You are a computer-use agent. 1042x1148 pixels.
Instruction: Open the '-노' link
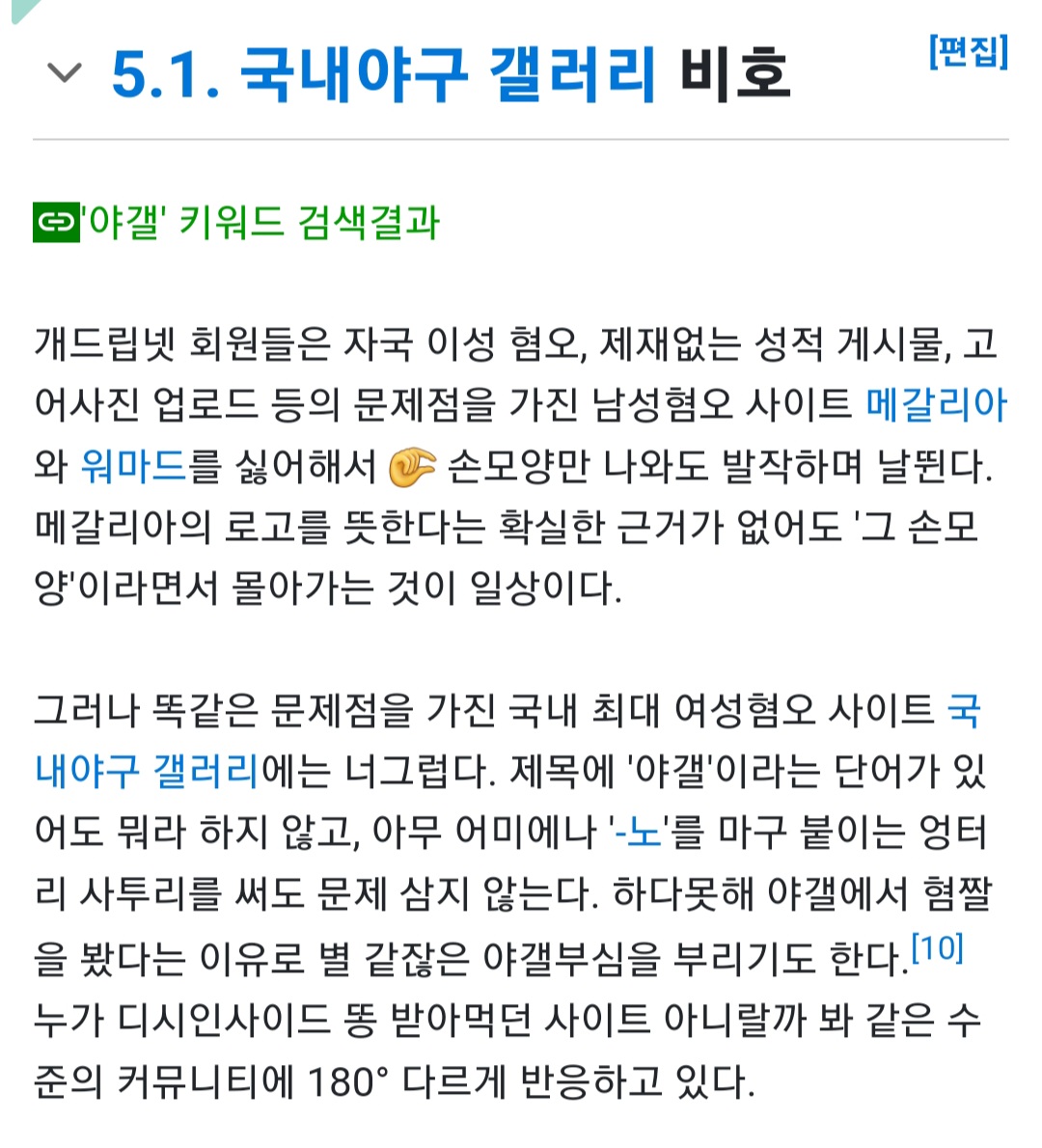point(638,833)
